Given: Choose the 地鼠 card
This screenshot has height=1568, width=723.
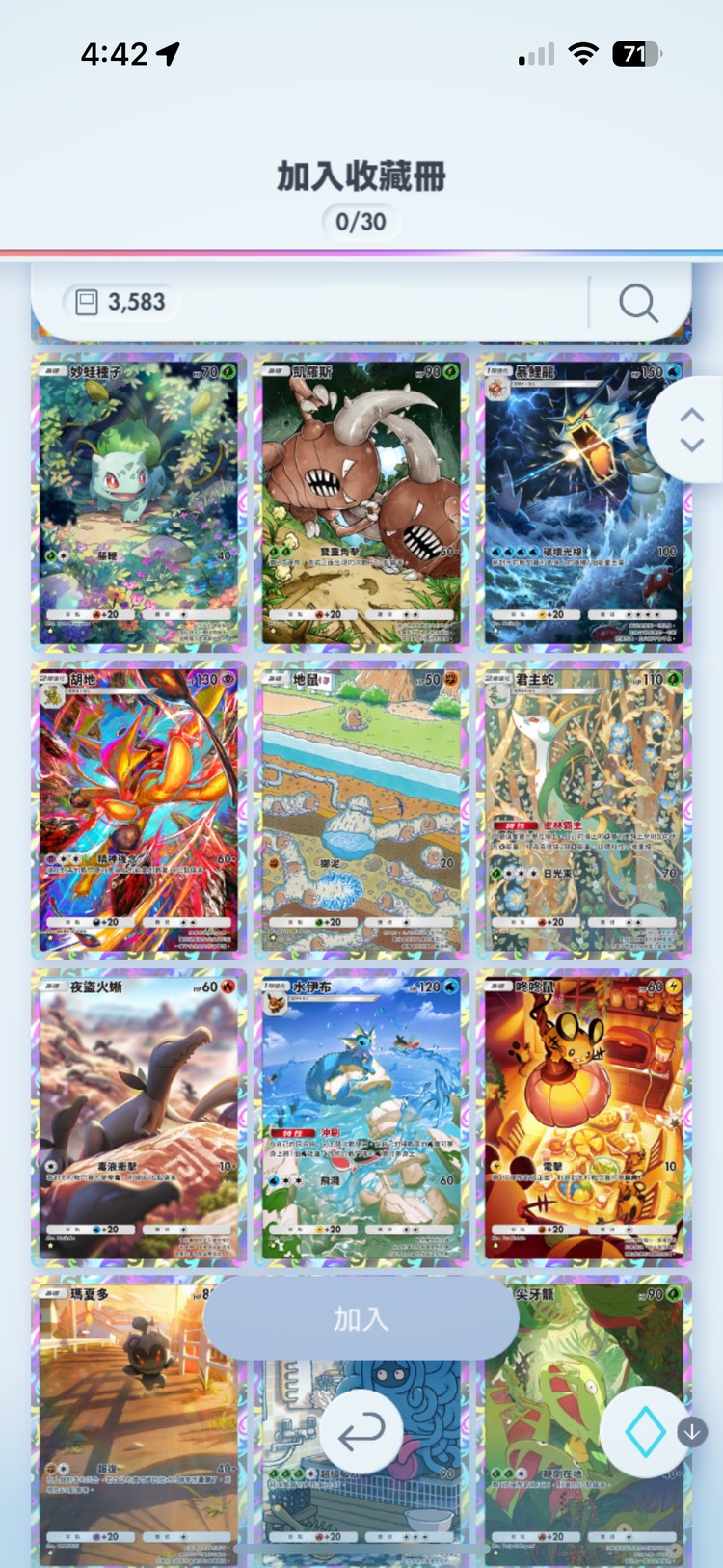Looking at the screenshot, I should pos(361,808).
